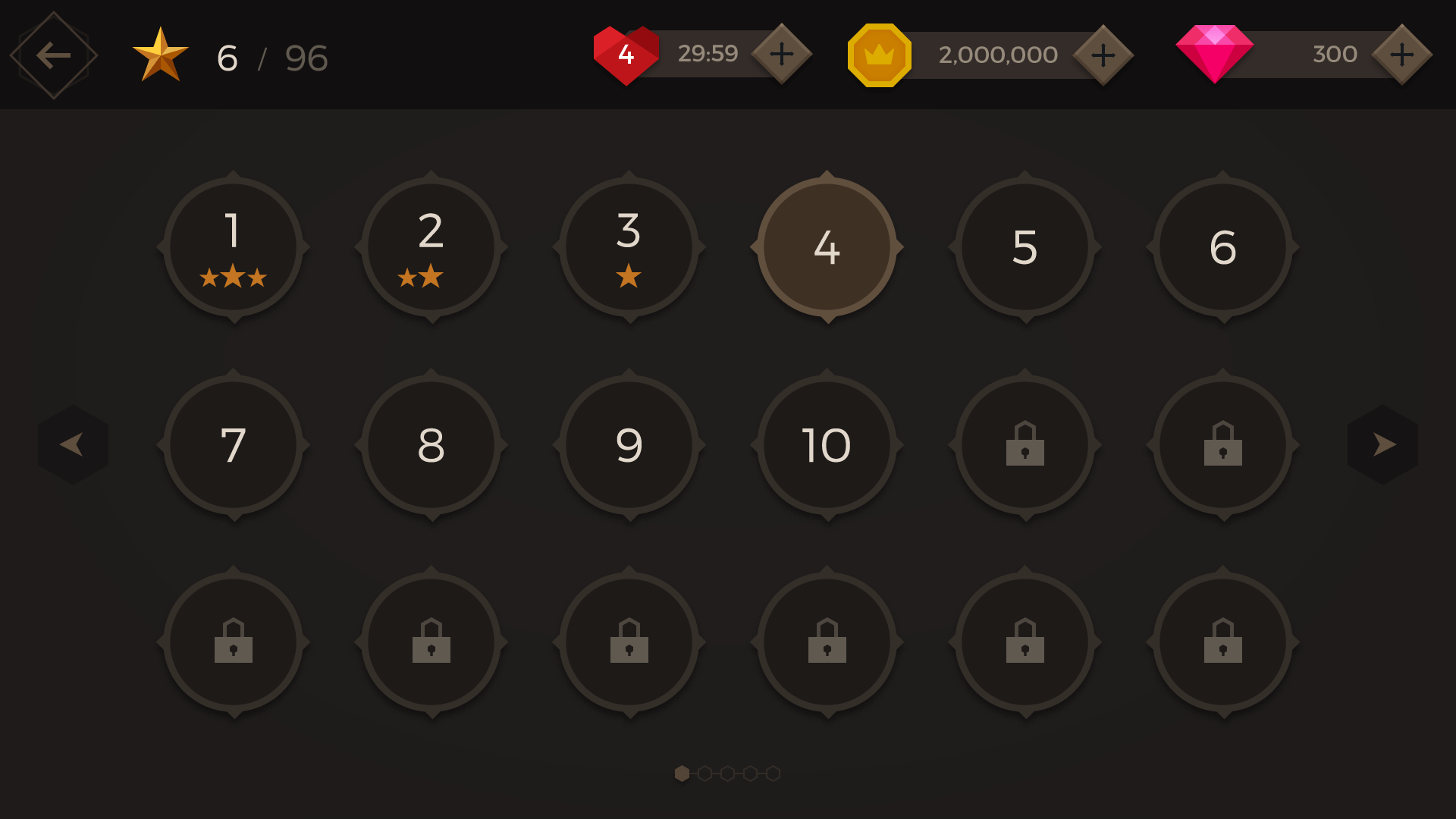This screenshot has width=1456, height=819.
Task: Select level 3 with one star
Action: (629, 247)
